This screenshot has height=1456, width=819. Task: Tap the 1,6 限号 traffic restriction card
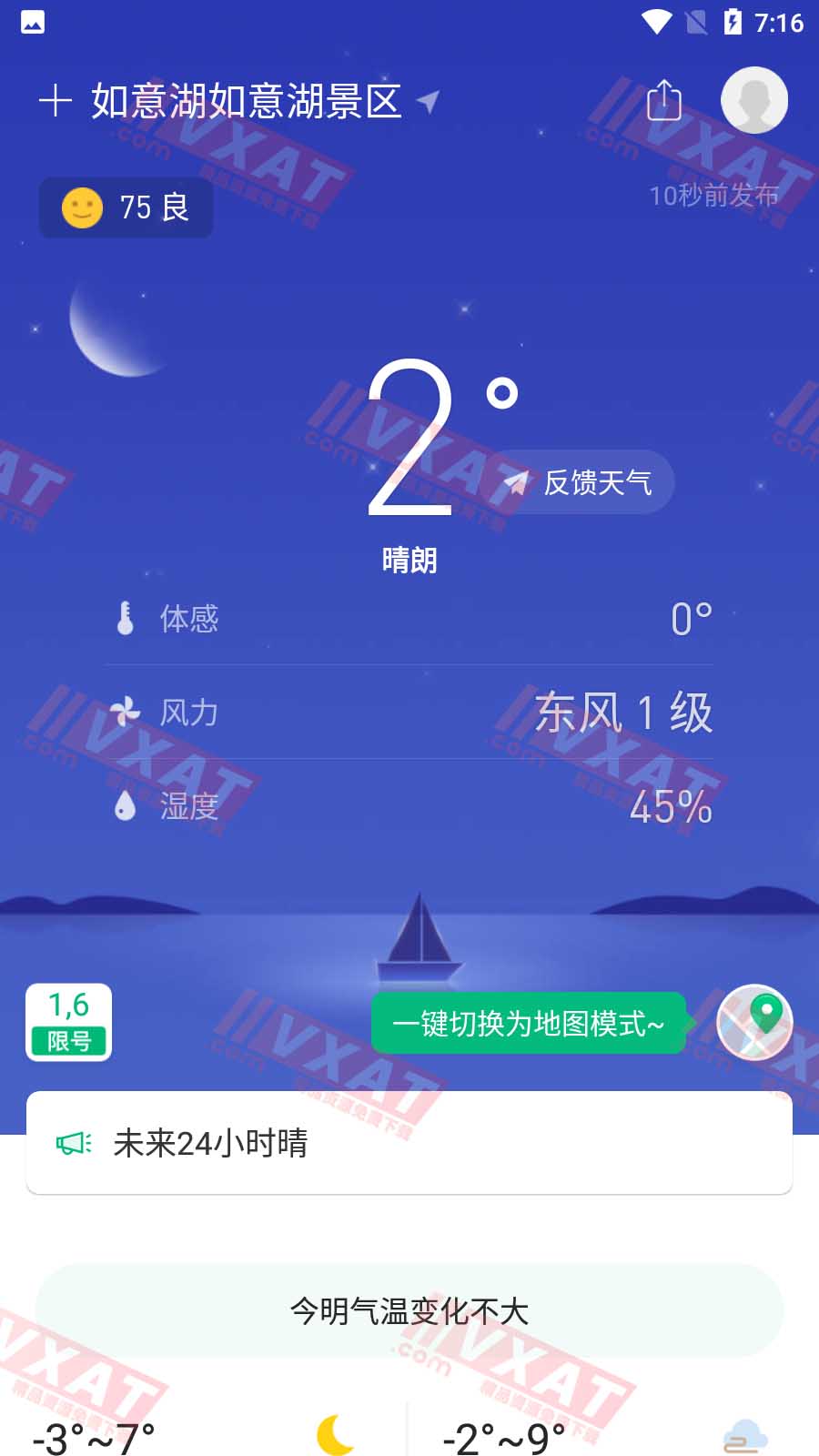click(x=69, y=1022)
